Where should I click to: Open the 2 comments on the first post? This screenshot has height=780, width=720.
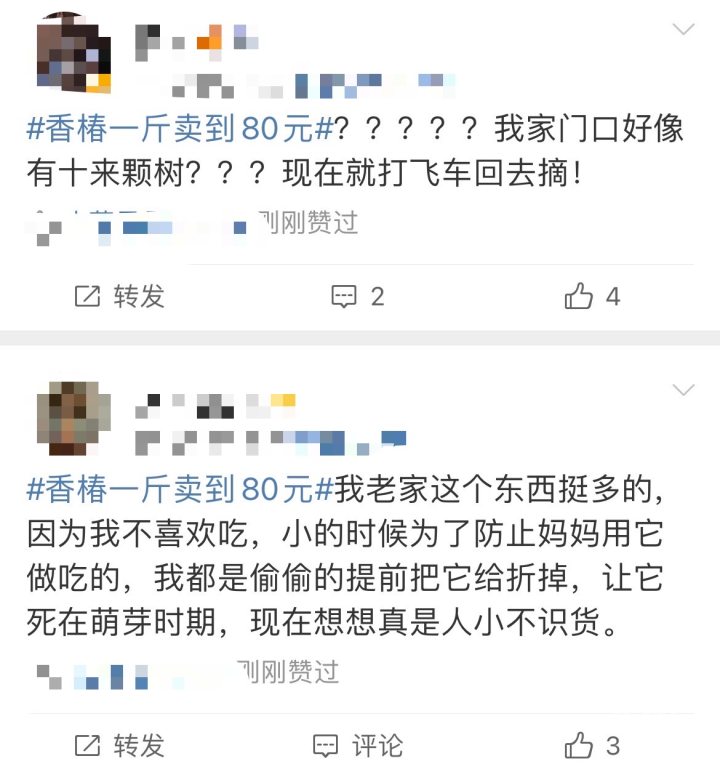coord(358,296)
